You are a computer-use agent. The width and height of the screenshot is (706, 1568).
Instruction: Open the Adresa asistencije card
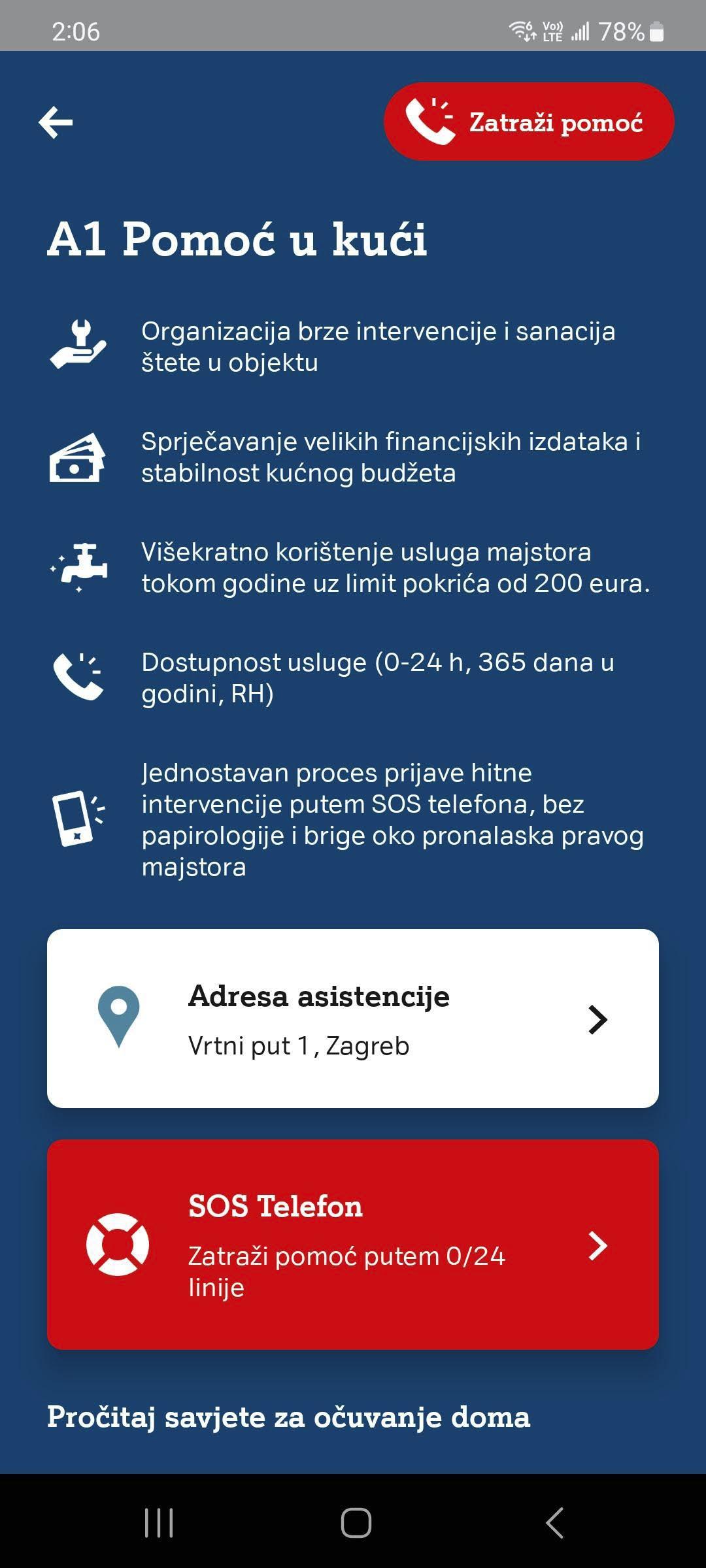click(x=352, y=1019)
